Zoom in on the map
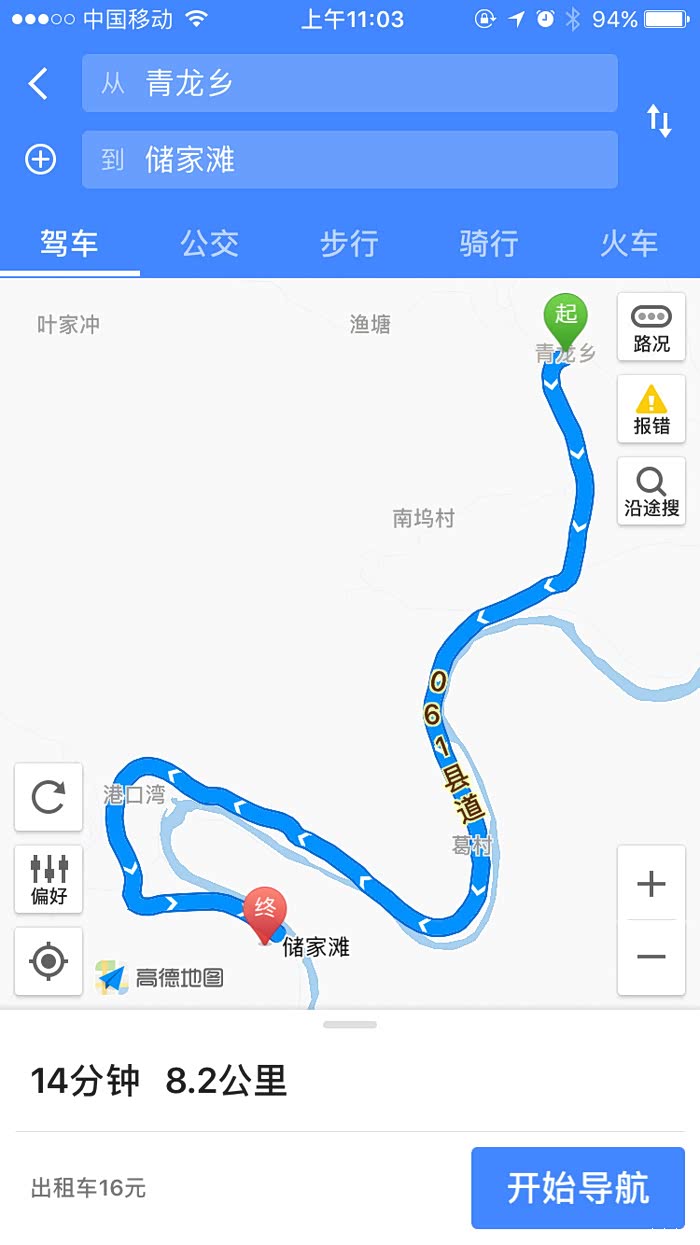Image resolution: width=700 pixels, height=1245 pixels. pos(651,883)
